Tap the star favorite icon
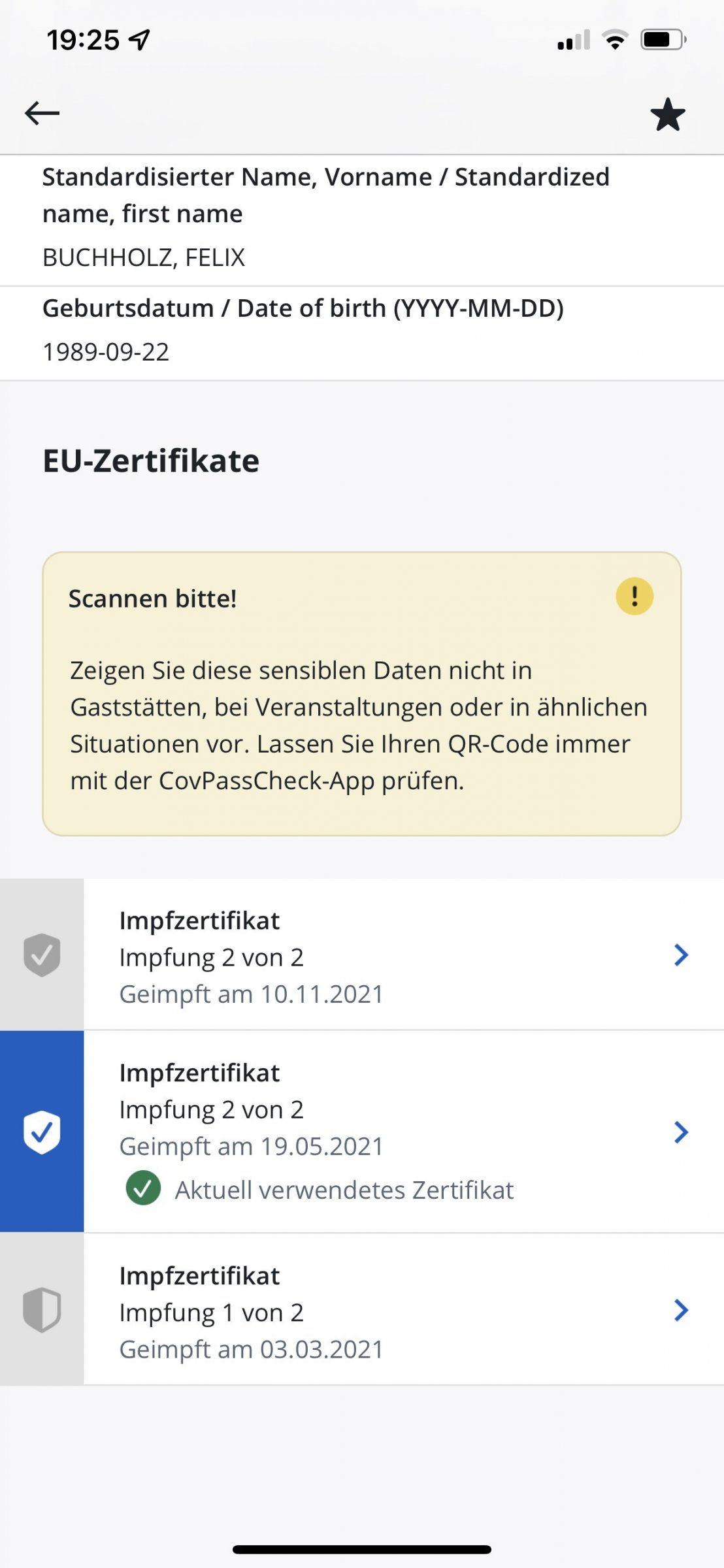Viewport: 724px width, 1568px height. pos(668,114)
